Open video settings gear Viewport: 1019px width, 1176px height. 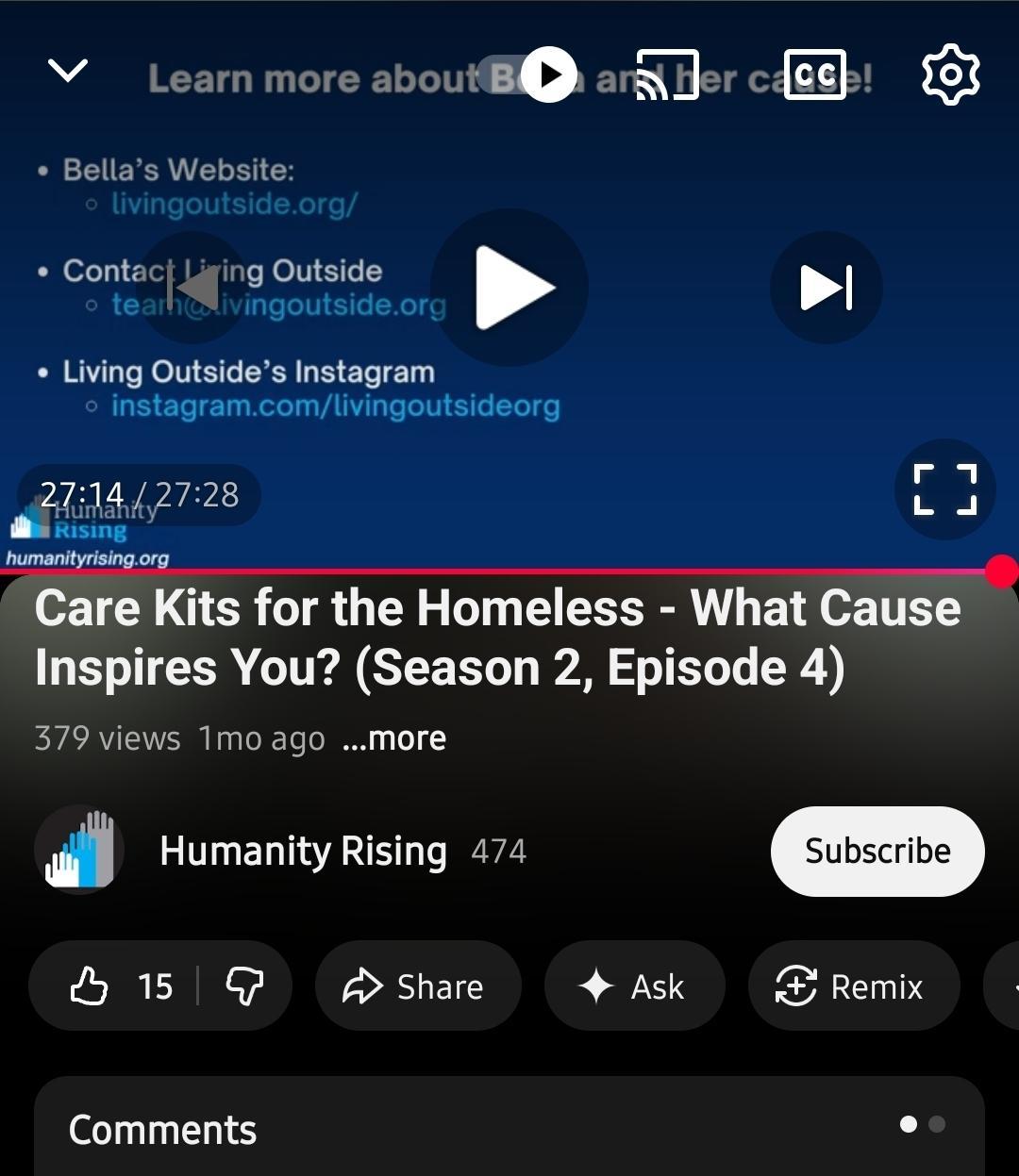[x=950, y=75]
